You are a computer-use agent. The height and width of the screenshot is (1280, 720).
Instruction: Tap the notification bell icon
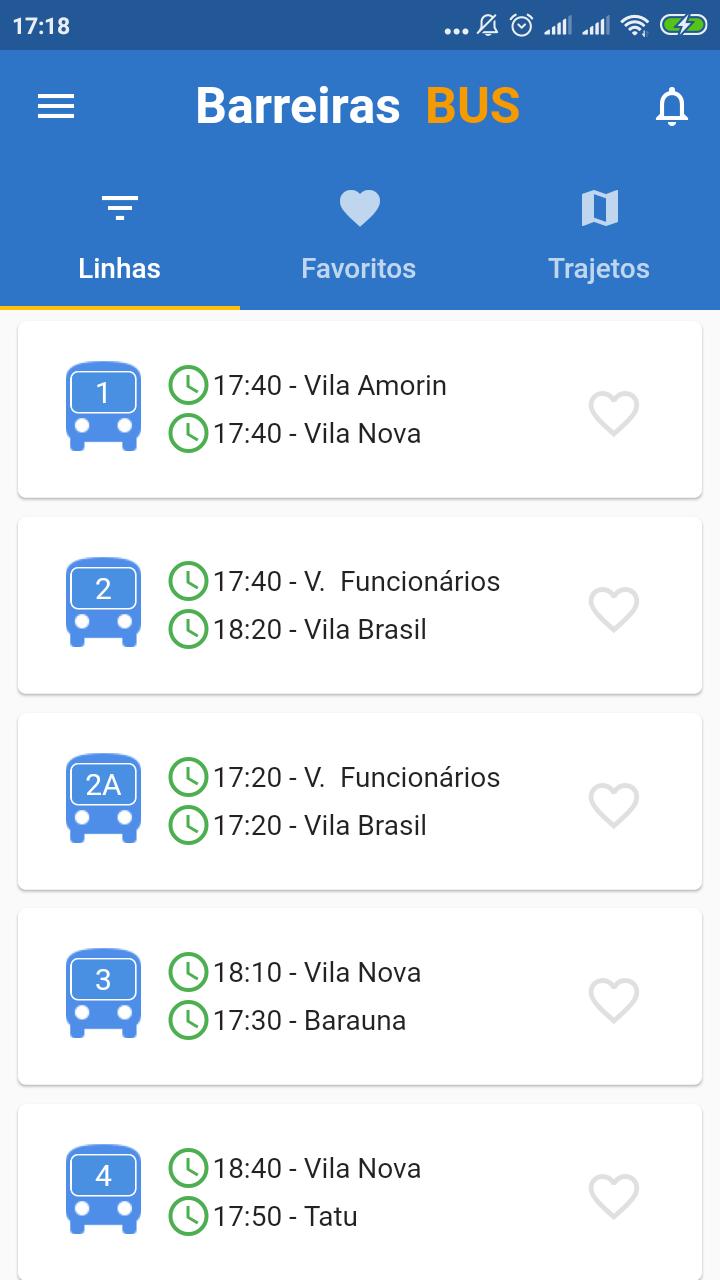point(672,106)
